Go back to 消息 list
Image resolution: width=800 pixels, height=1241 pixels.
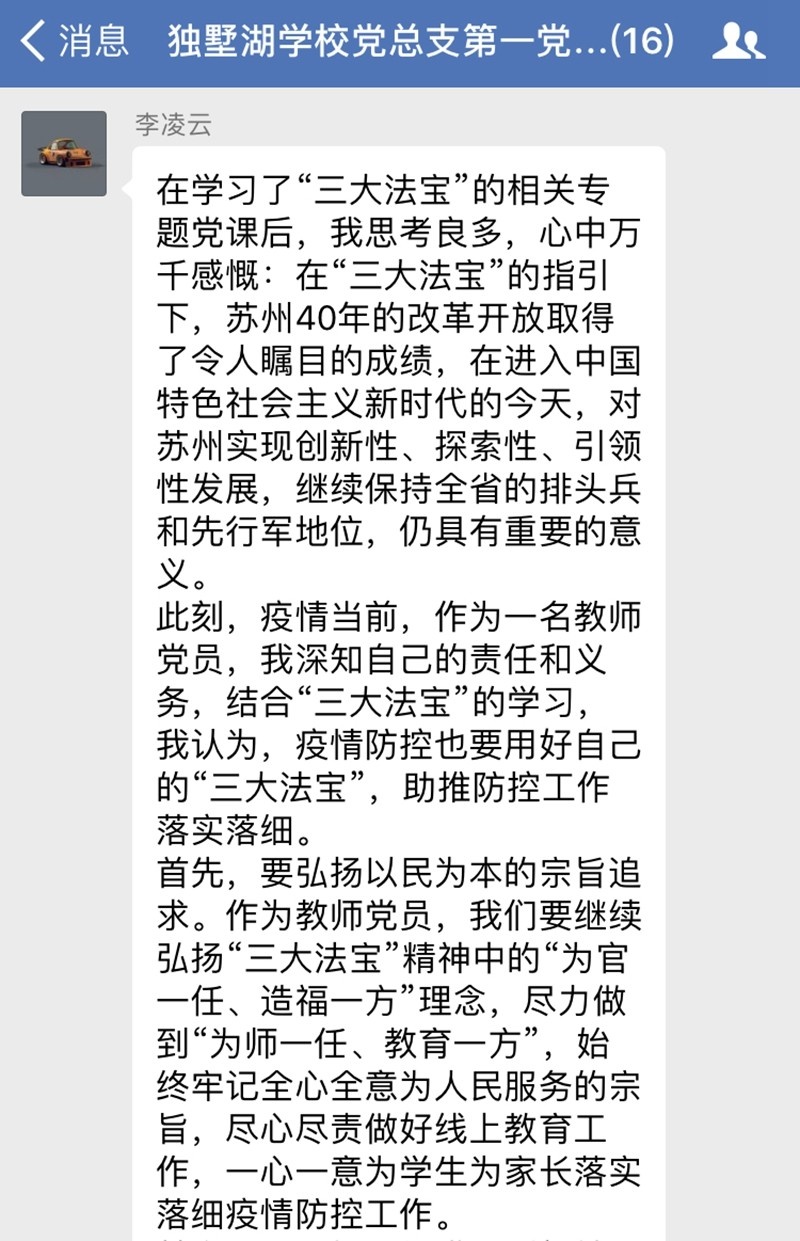(75, 41)
